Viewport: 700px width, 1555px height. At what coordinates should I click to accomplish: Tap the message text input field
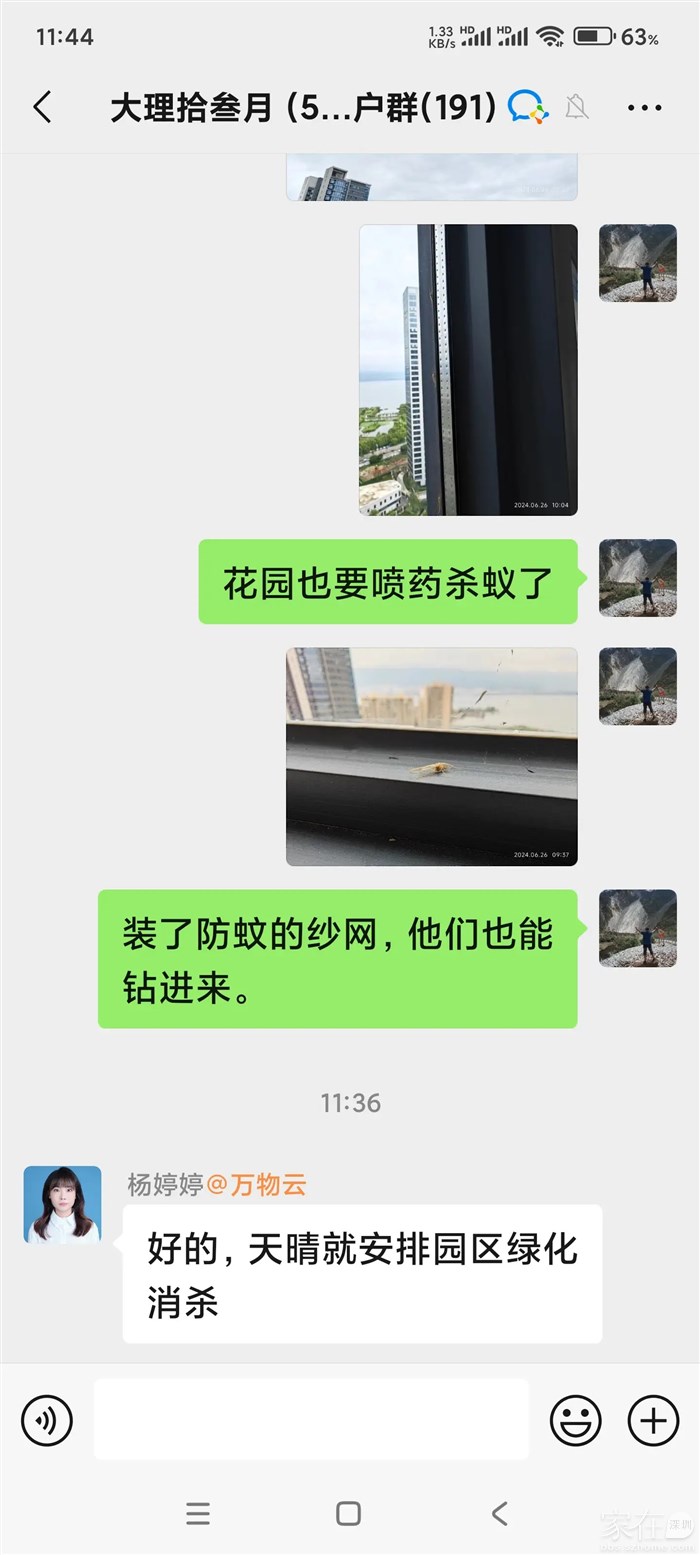click(311, 1420)
